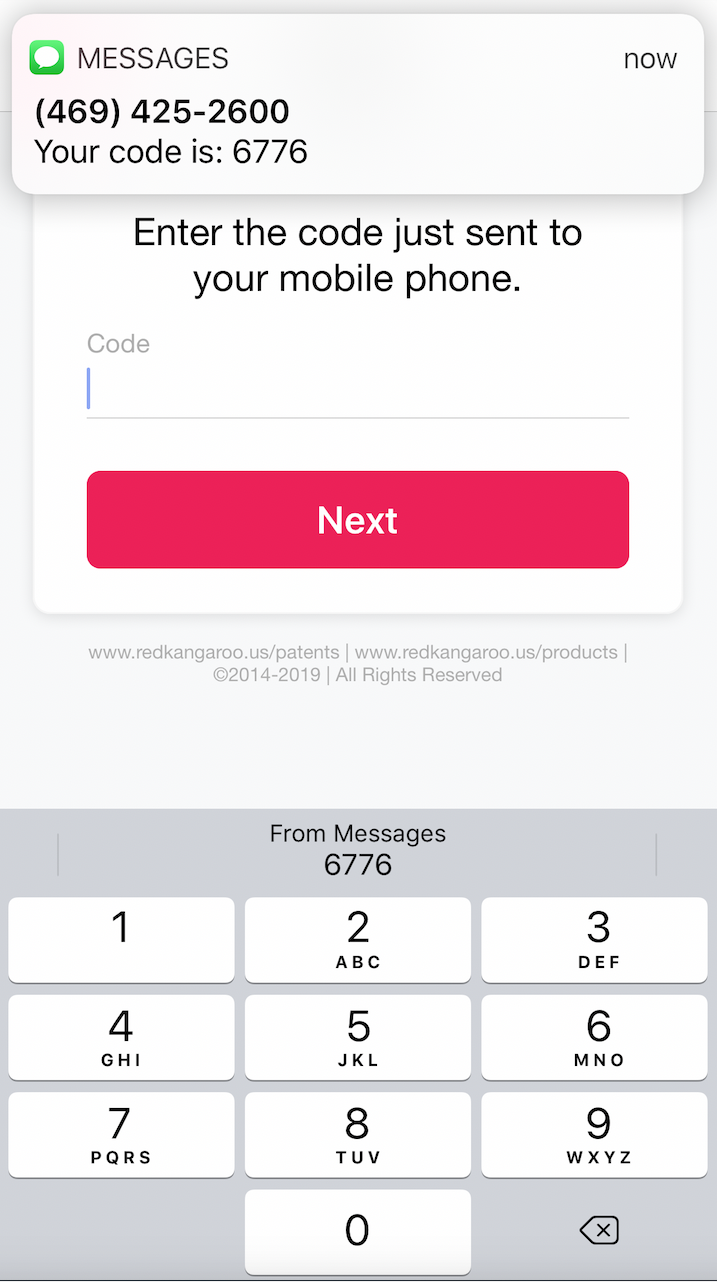
Task: Type digit 1 on the keypad
Action: [x=121, y=940]
